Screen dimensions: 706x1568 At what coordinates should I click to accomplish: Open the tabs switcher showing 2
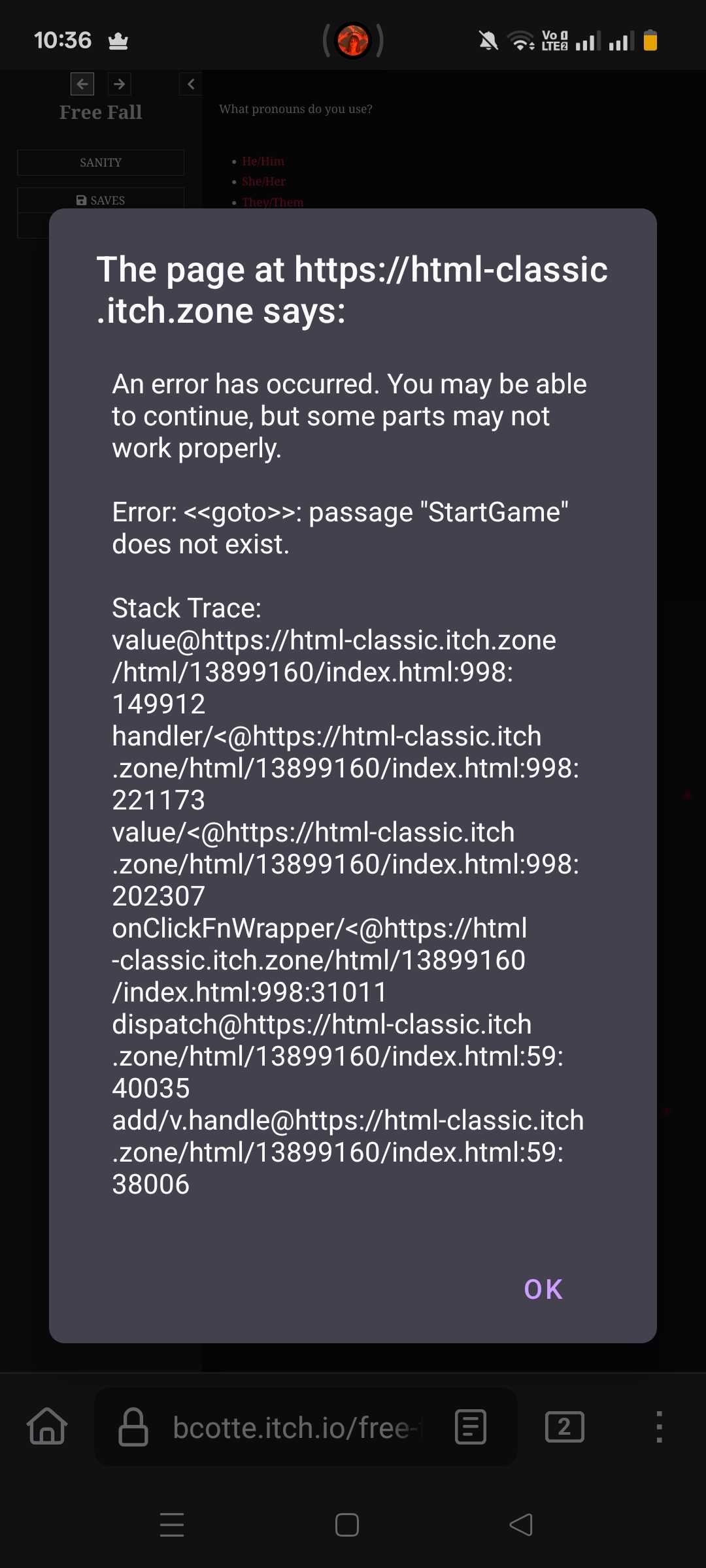coord(564,1427)
